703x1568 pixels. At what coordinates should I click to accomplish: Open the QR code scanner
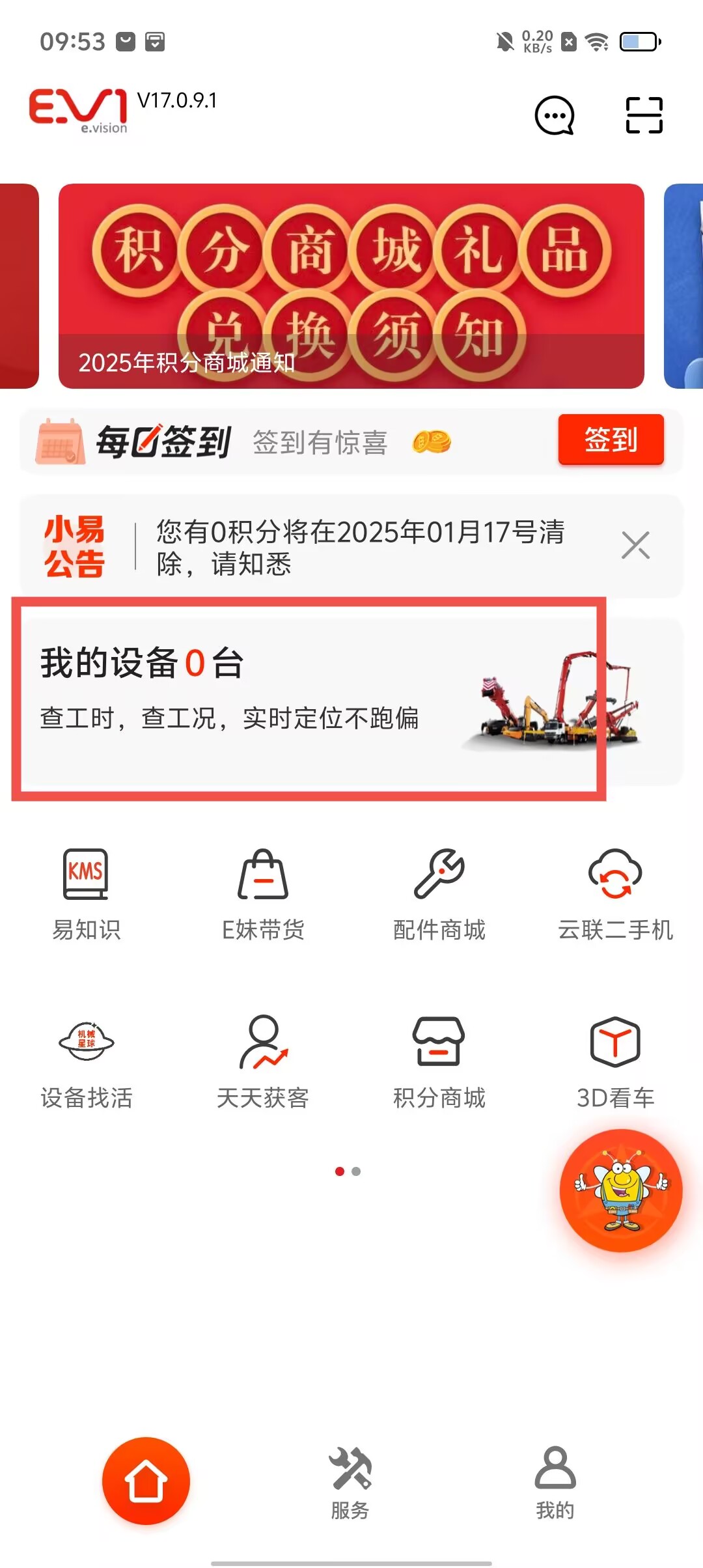tap(644, 115)
